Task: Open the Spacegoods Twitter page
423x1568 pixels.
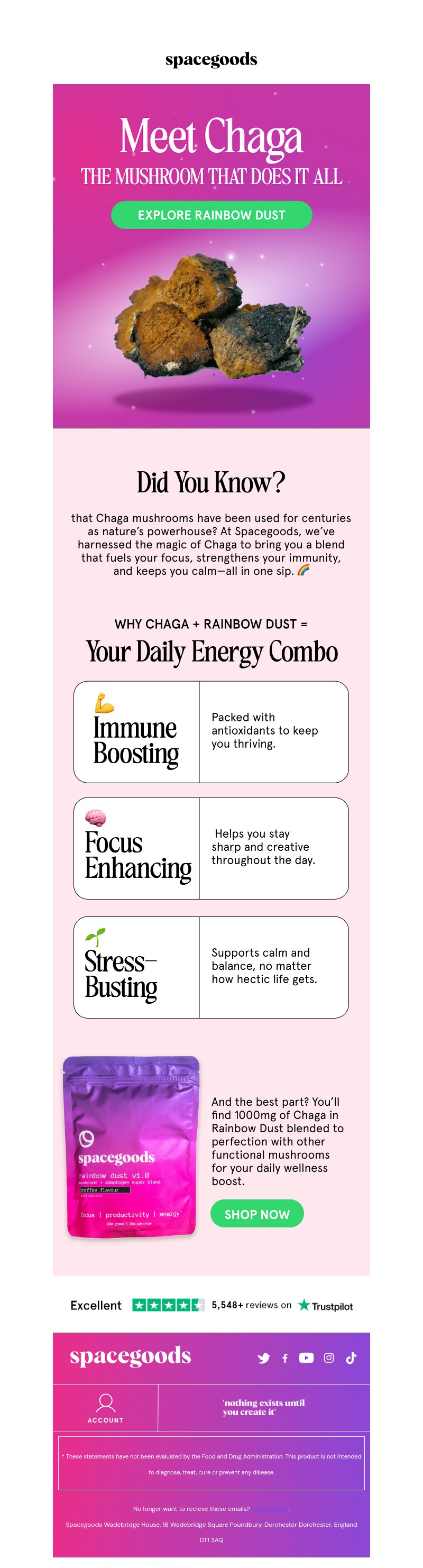Action: click(263, 1358)
